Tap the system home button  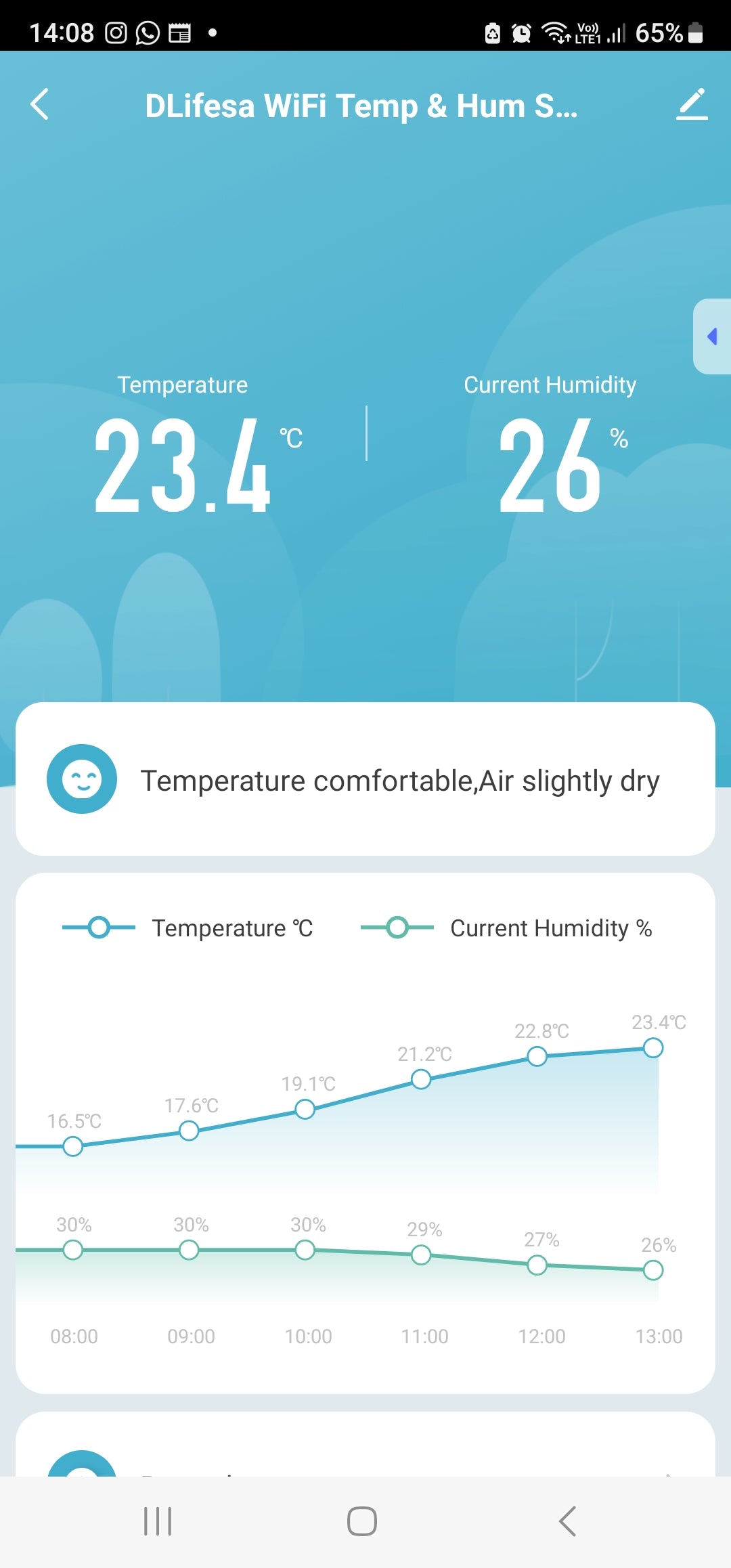pos(362,1521)
